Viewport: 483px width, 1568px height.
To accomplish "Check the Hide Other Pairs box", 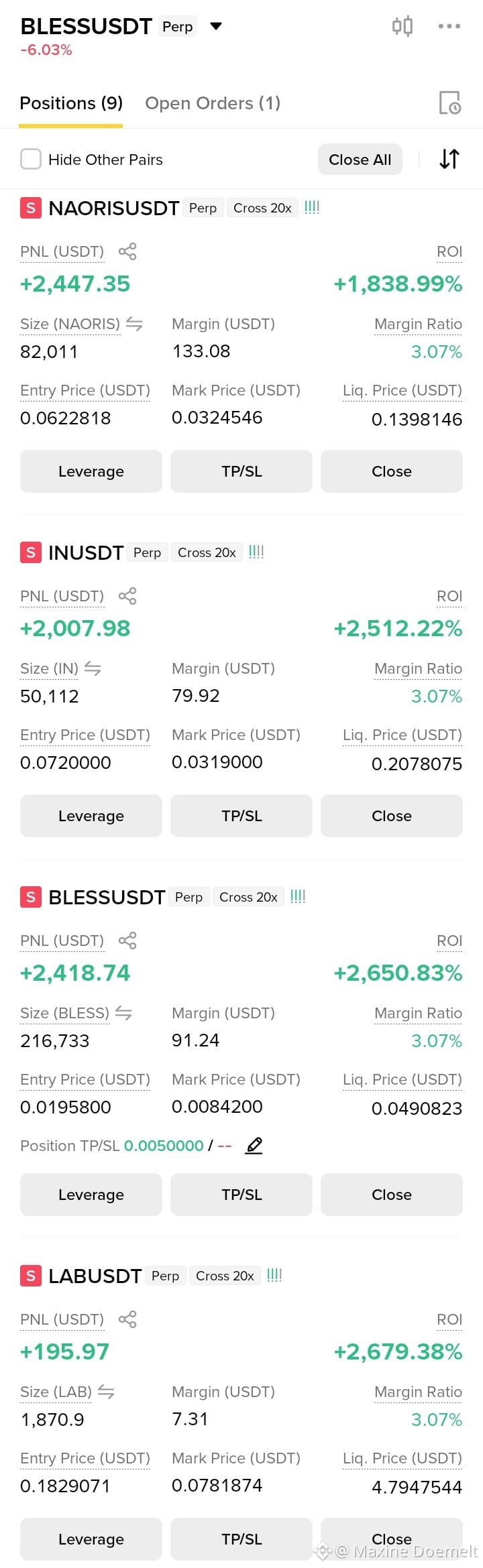I will (31, 160).
